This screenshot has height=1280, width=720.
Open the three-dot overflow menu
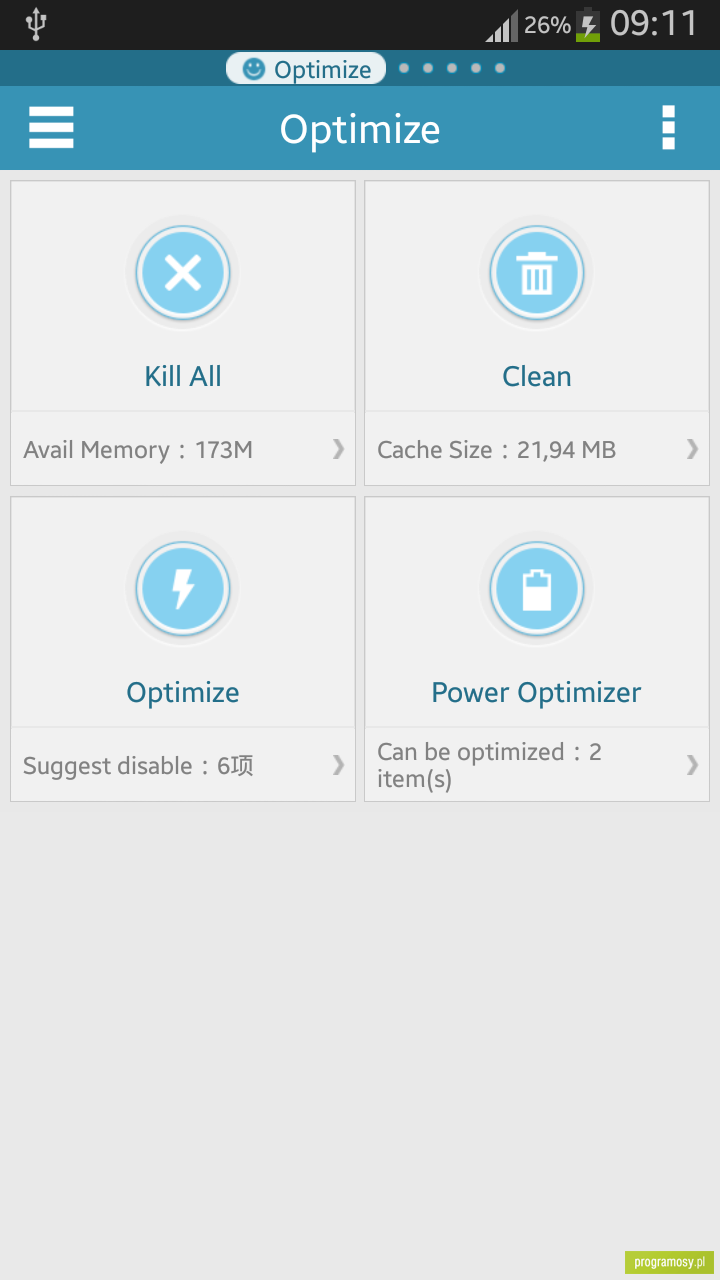coord(669,128)
